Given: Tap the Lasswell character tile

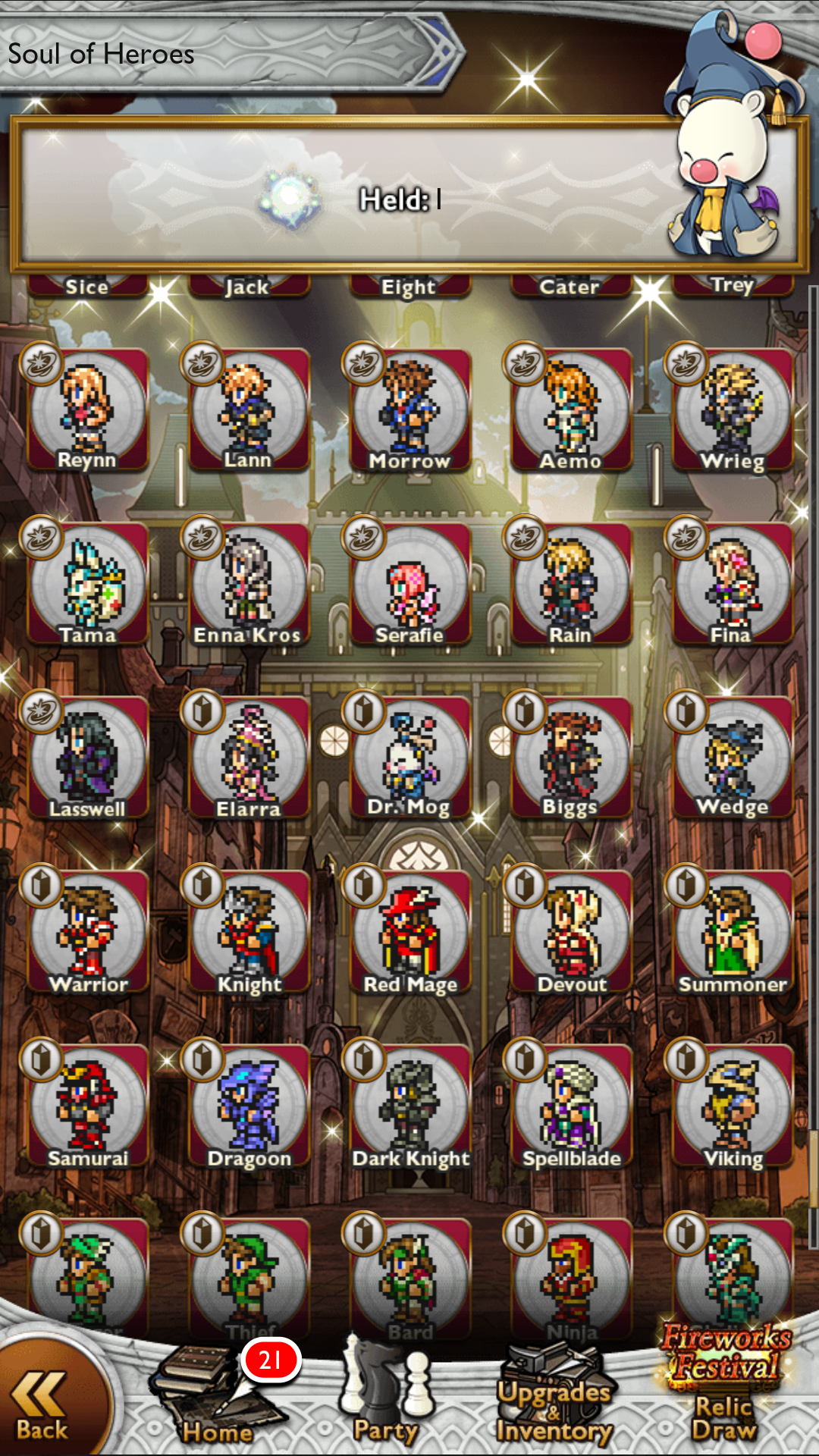Looking at the screenshot, I should click(88, 758).
